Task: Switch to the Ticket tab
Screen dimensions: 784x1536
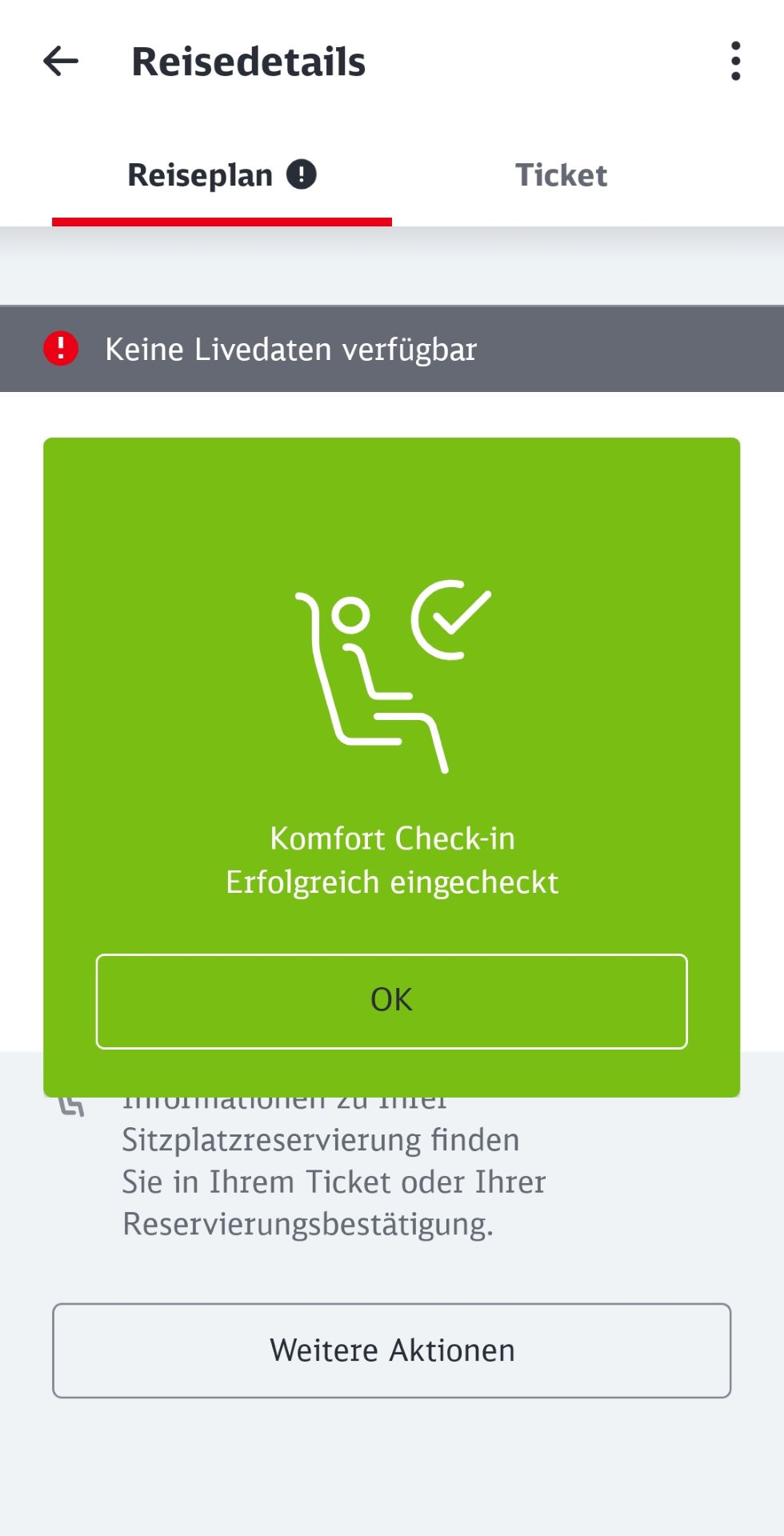Action: 562,175
